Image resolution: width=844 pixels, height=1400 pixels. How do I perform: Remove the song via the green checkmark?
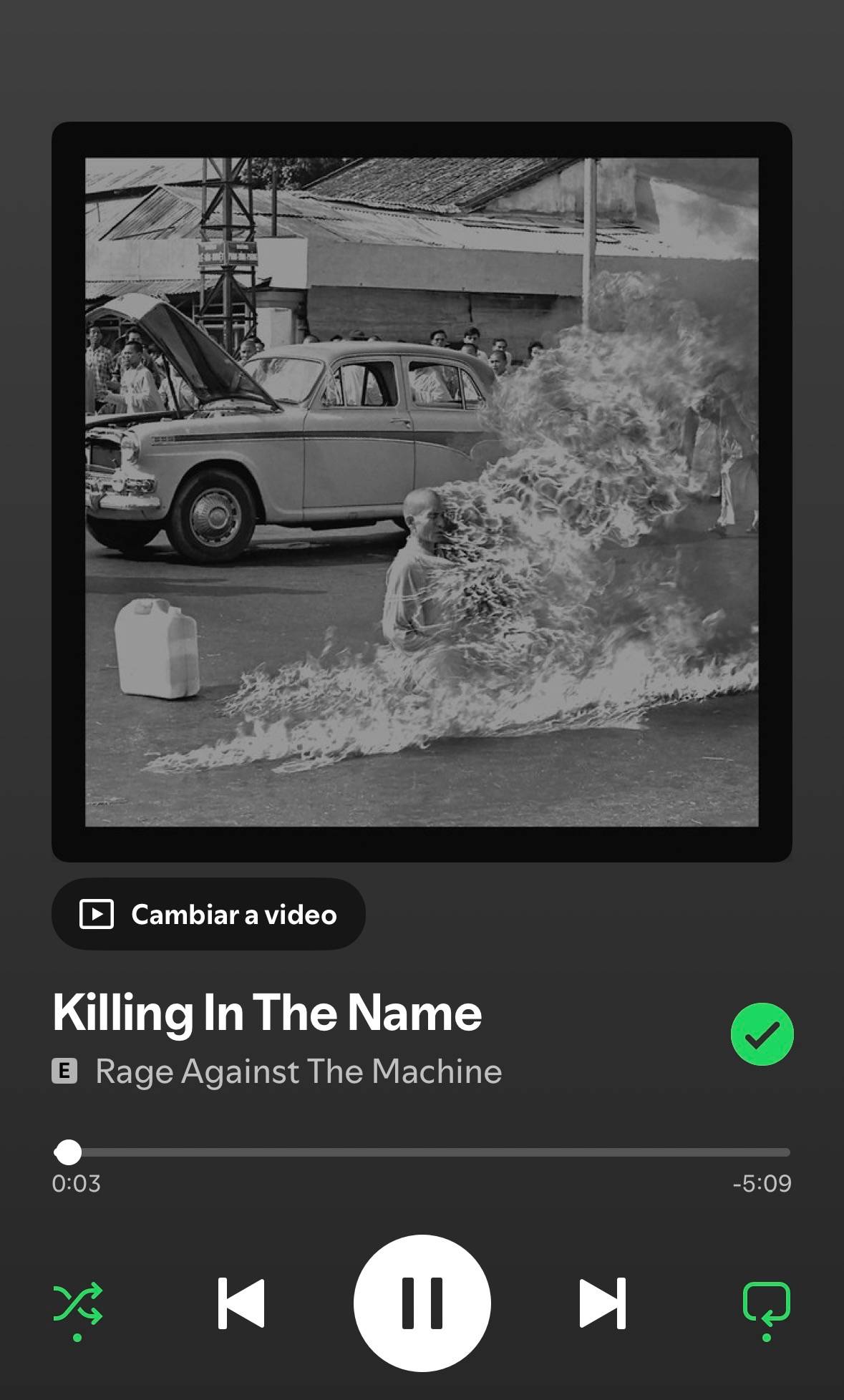click(x=762, y=1034)
